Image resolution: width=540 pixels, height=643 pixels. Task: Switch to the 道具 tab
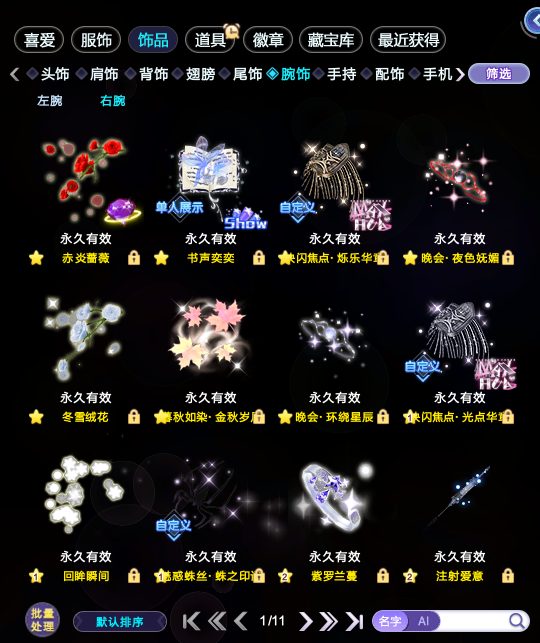(x=210, y=40)
